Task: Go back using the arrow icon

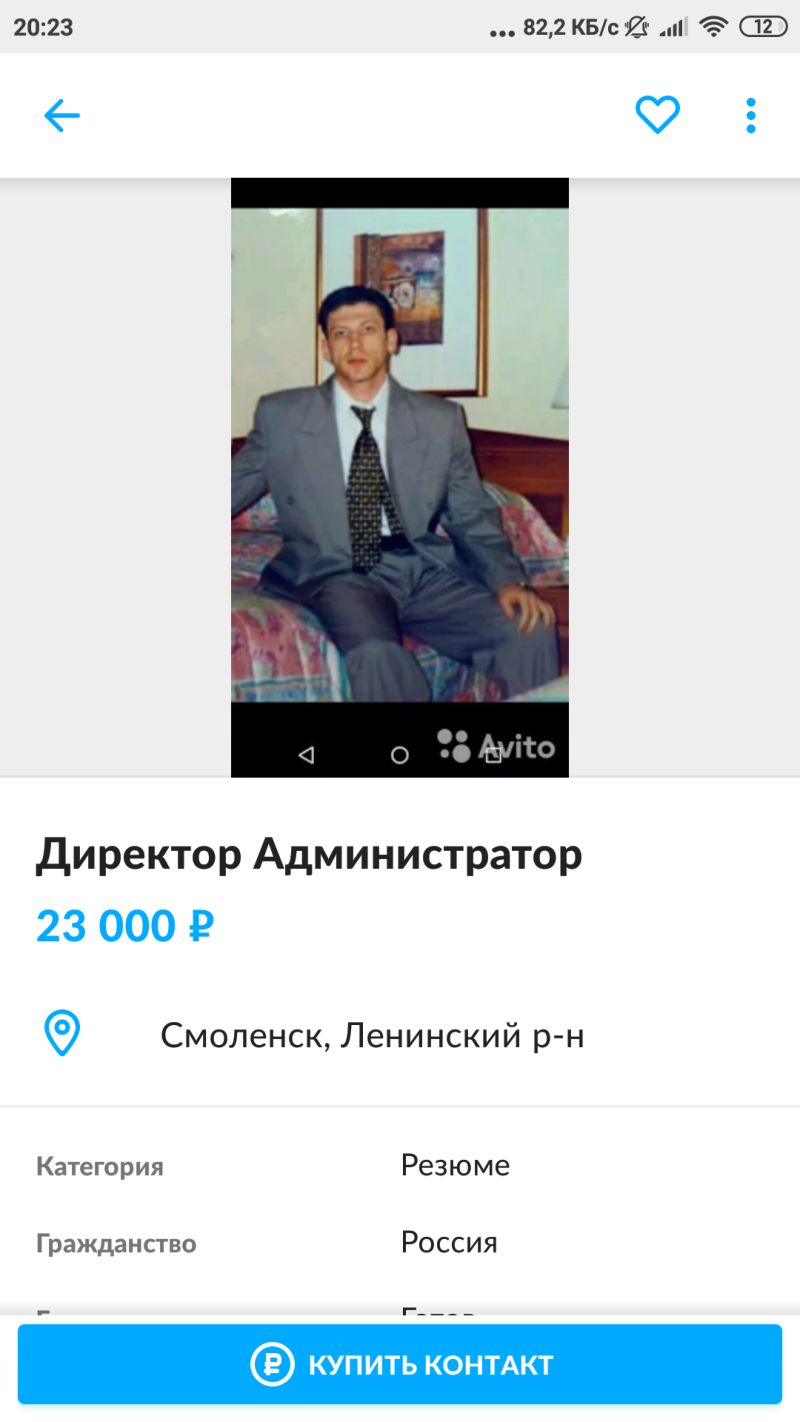Action: point(61,116)
